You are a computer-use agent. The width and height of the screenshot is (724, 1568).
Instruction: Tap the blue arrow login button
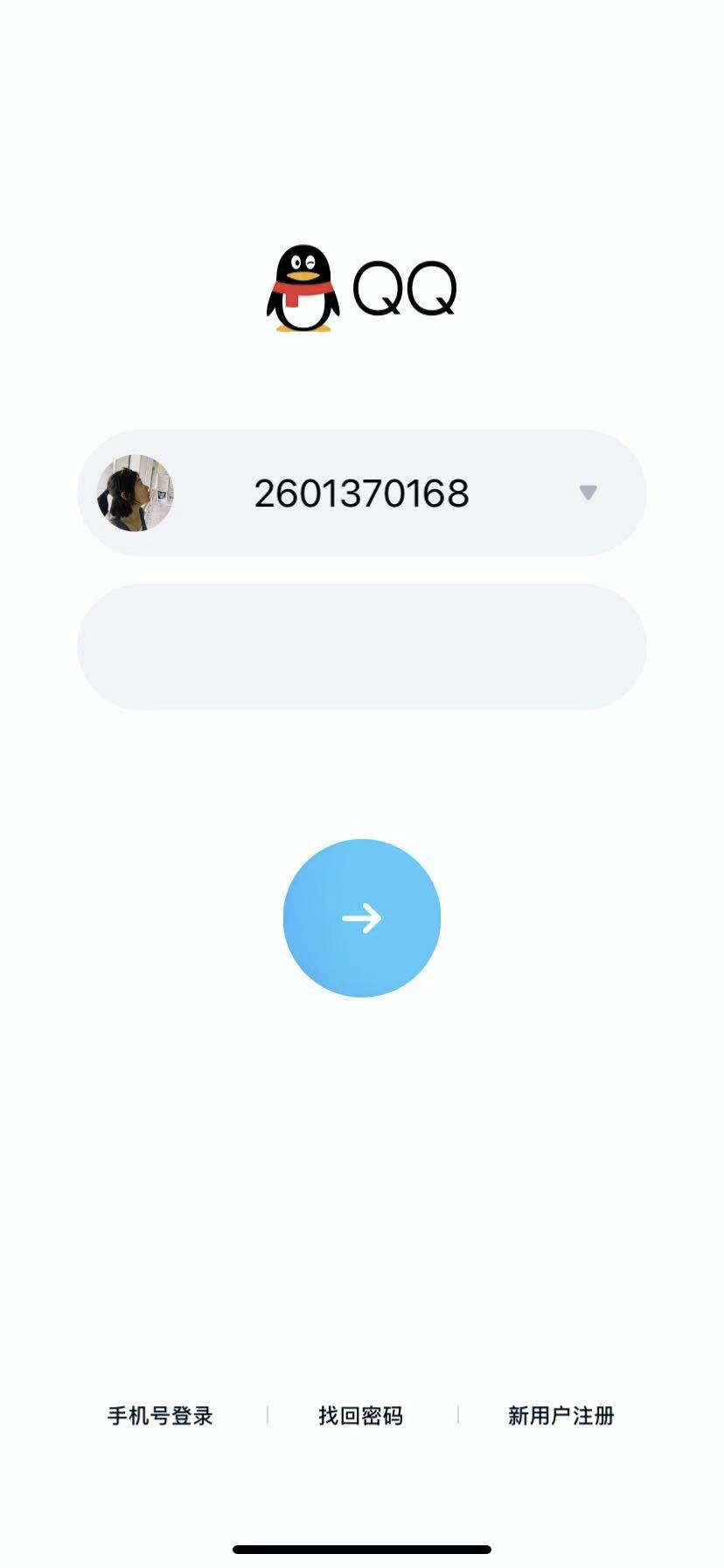361,917
